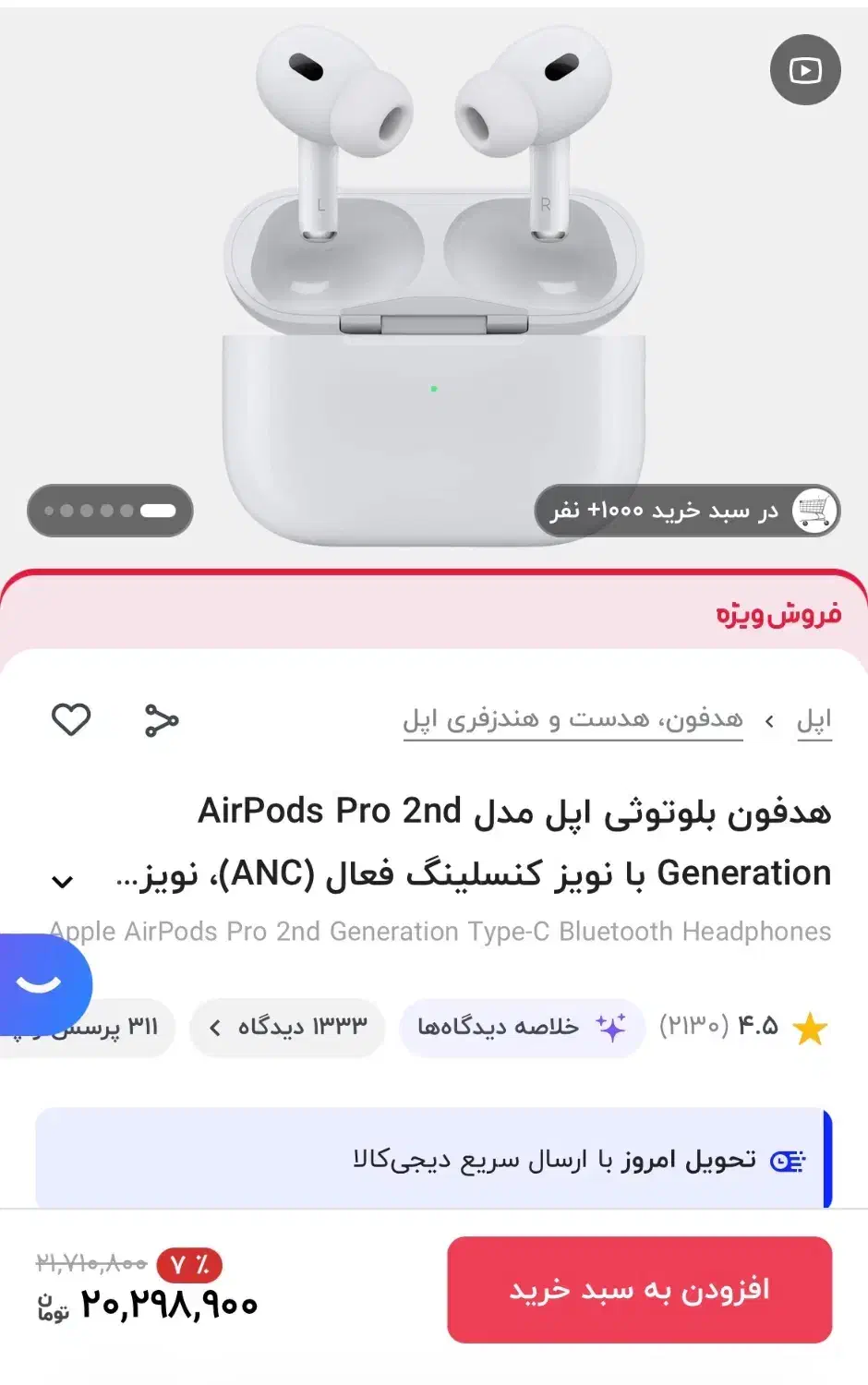Screen dimensions: 868x1385
Task: Open the اپل breadcrumb link
Action: tap(815, 720)
